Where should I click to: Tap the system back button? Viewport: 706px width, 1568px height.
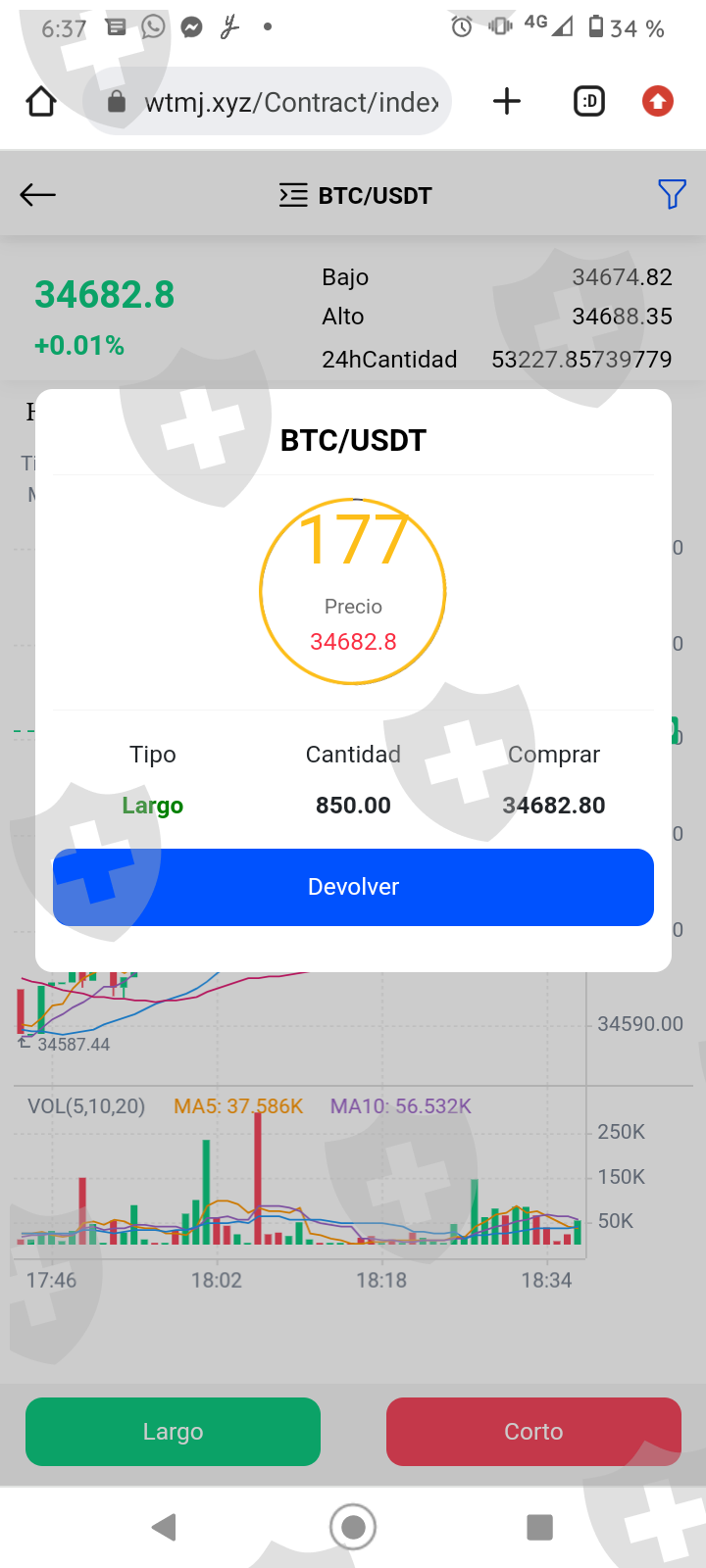pyautogui.click(x=164, y=1527)
